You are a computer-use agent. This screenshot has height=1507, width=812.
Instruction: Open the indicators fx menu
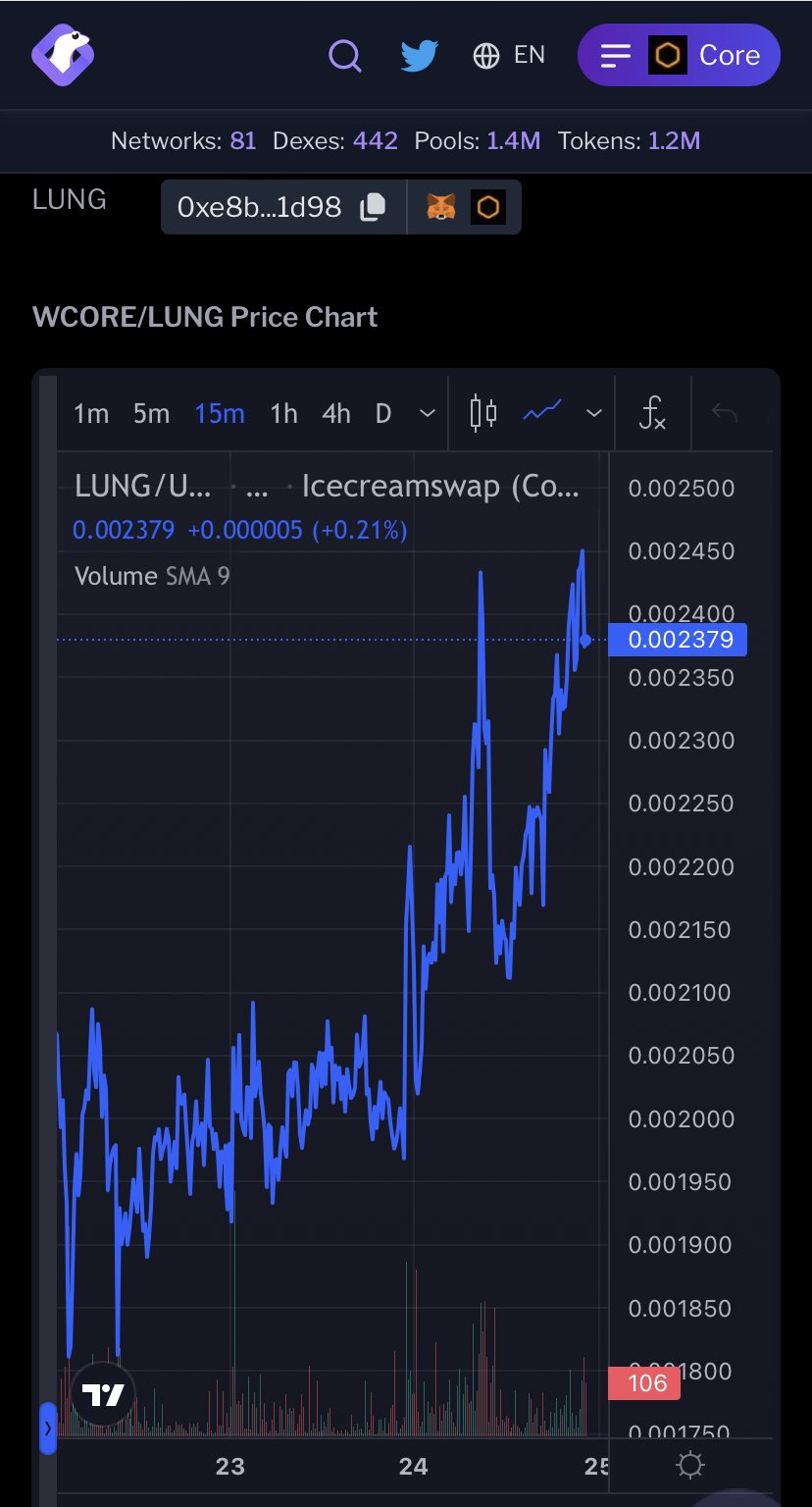click(x=652, y=413)
